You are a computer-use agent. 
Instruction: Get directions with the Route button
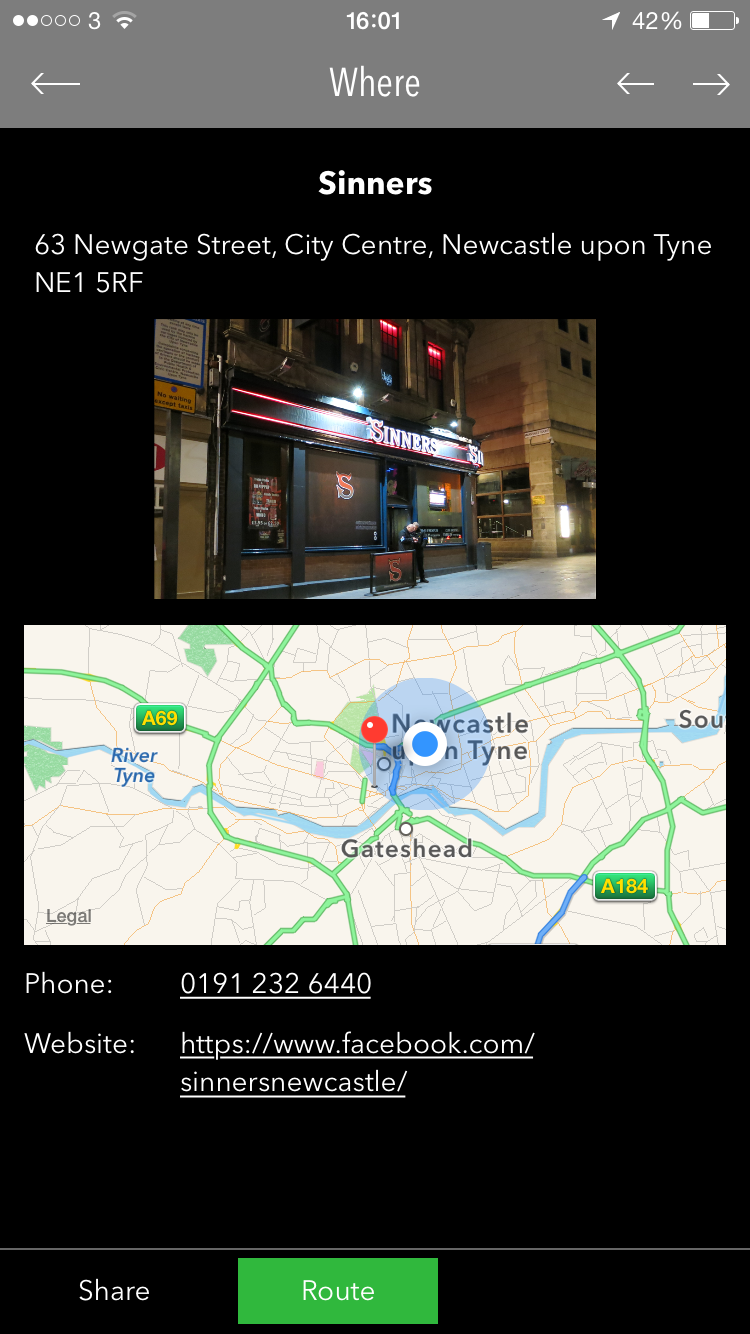pyautogui.click(x=338, y=1291)
